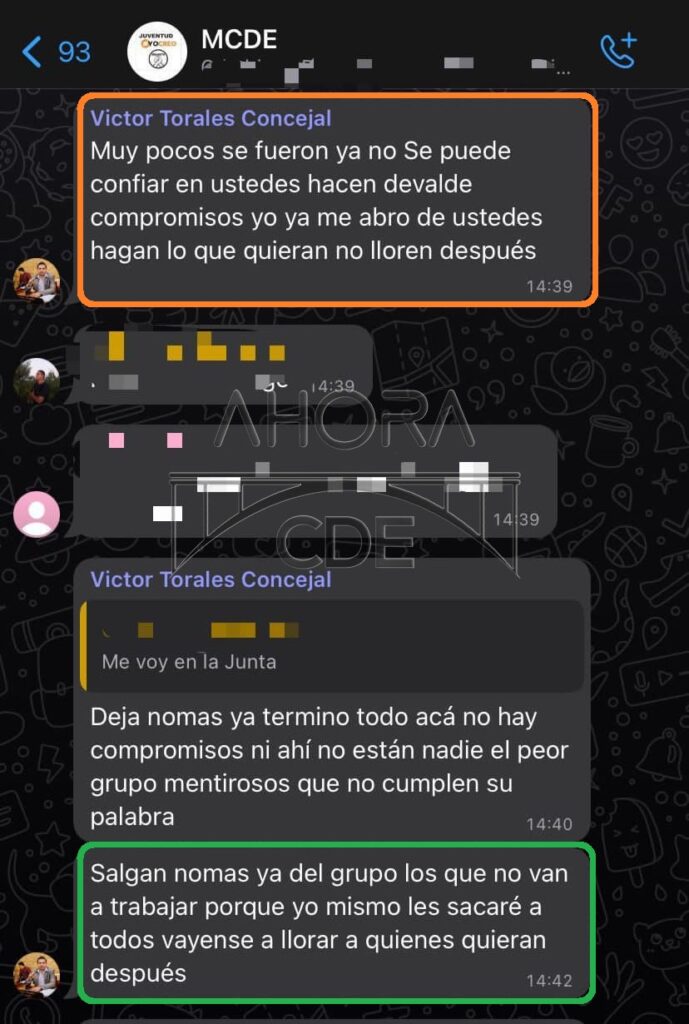Image resolution: width=689 pixels, height=1024 pixels.
Task: Open the gray default avatar sender's profile
Action: (37, 514)
